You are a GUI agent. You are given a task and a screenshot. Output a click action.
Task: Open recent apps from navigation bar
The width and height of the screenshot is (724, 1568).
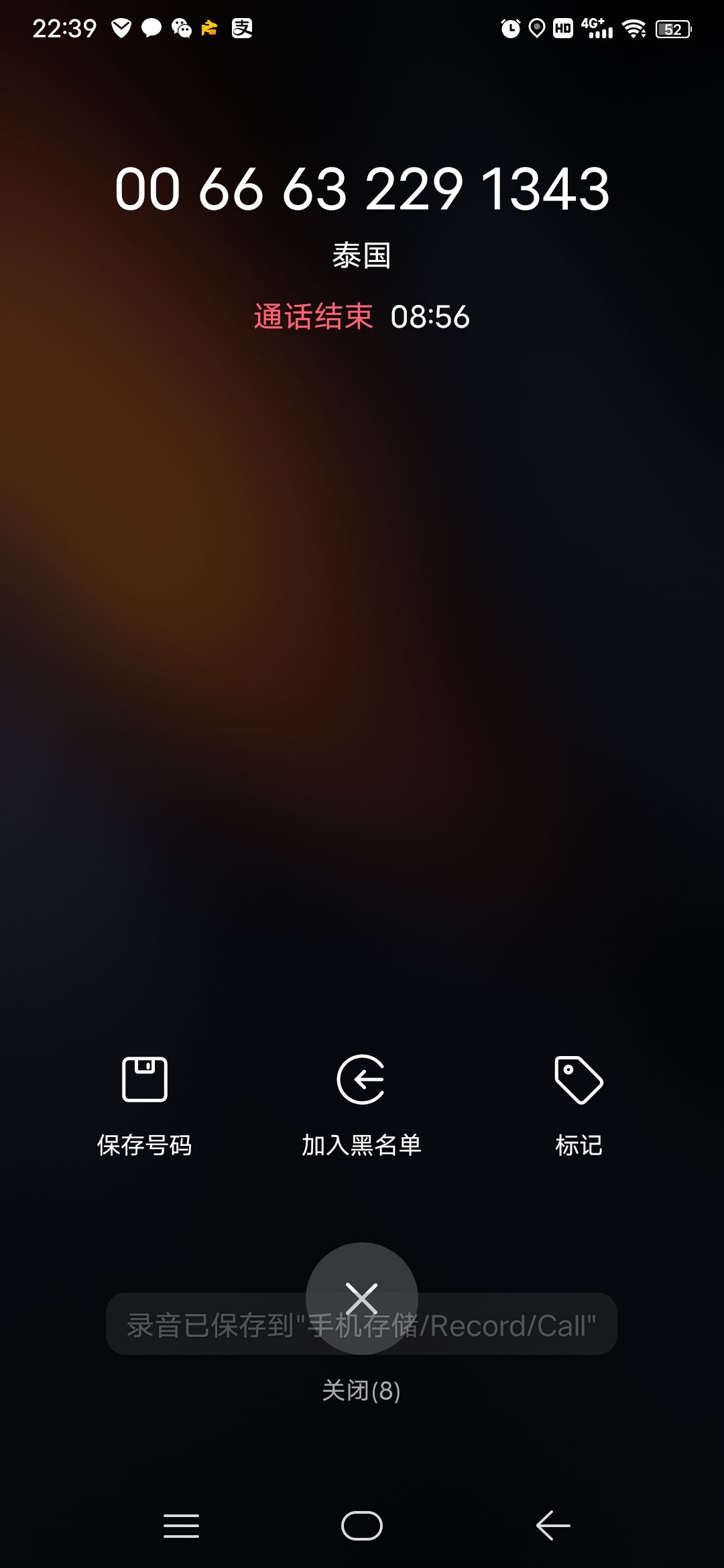pos(181,1526)
